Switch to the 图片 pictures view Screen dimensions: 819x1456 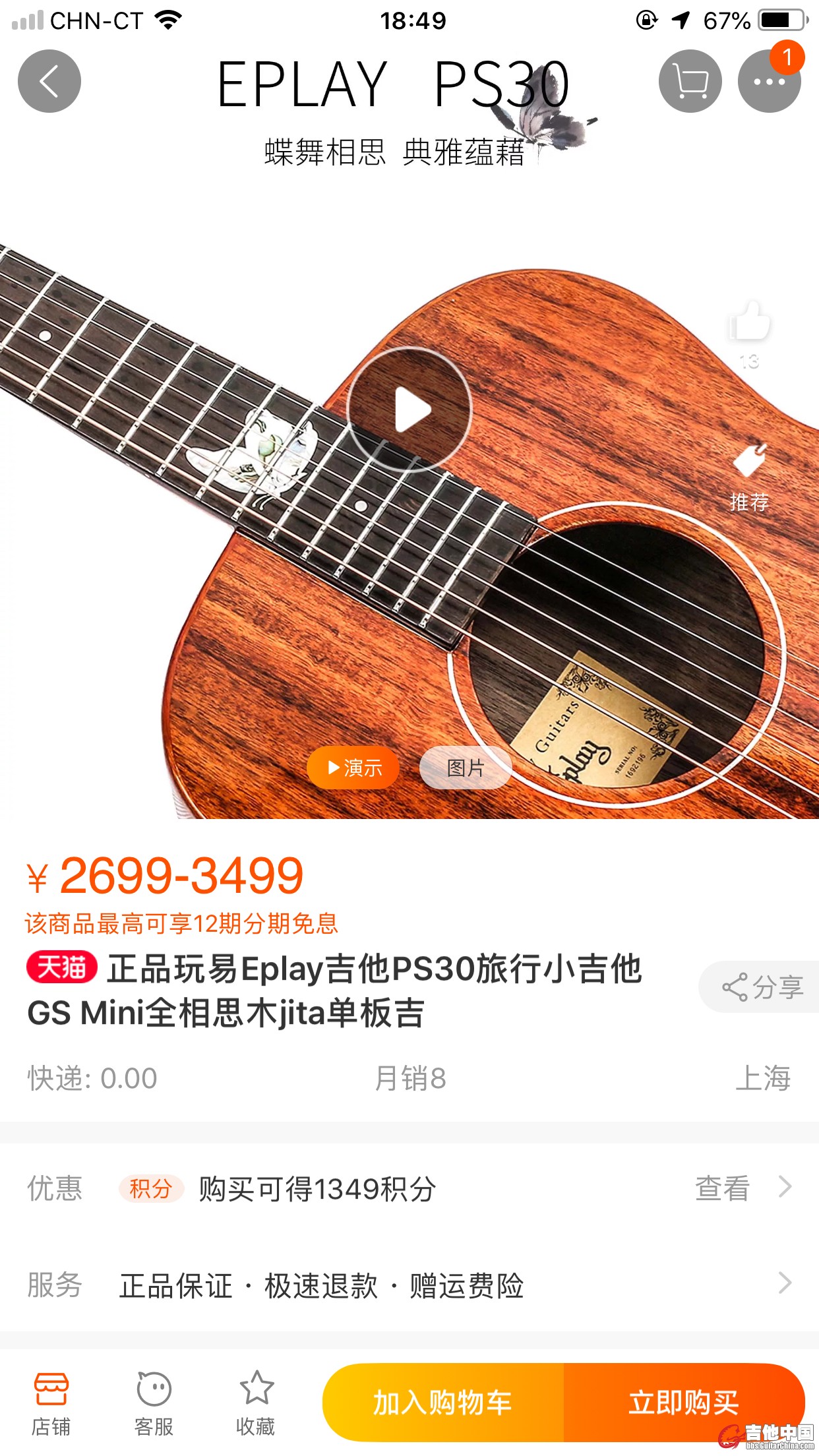pyautogui.click(x=466, y=768)
